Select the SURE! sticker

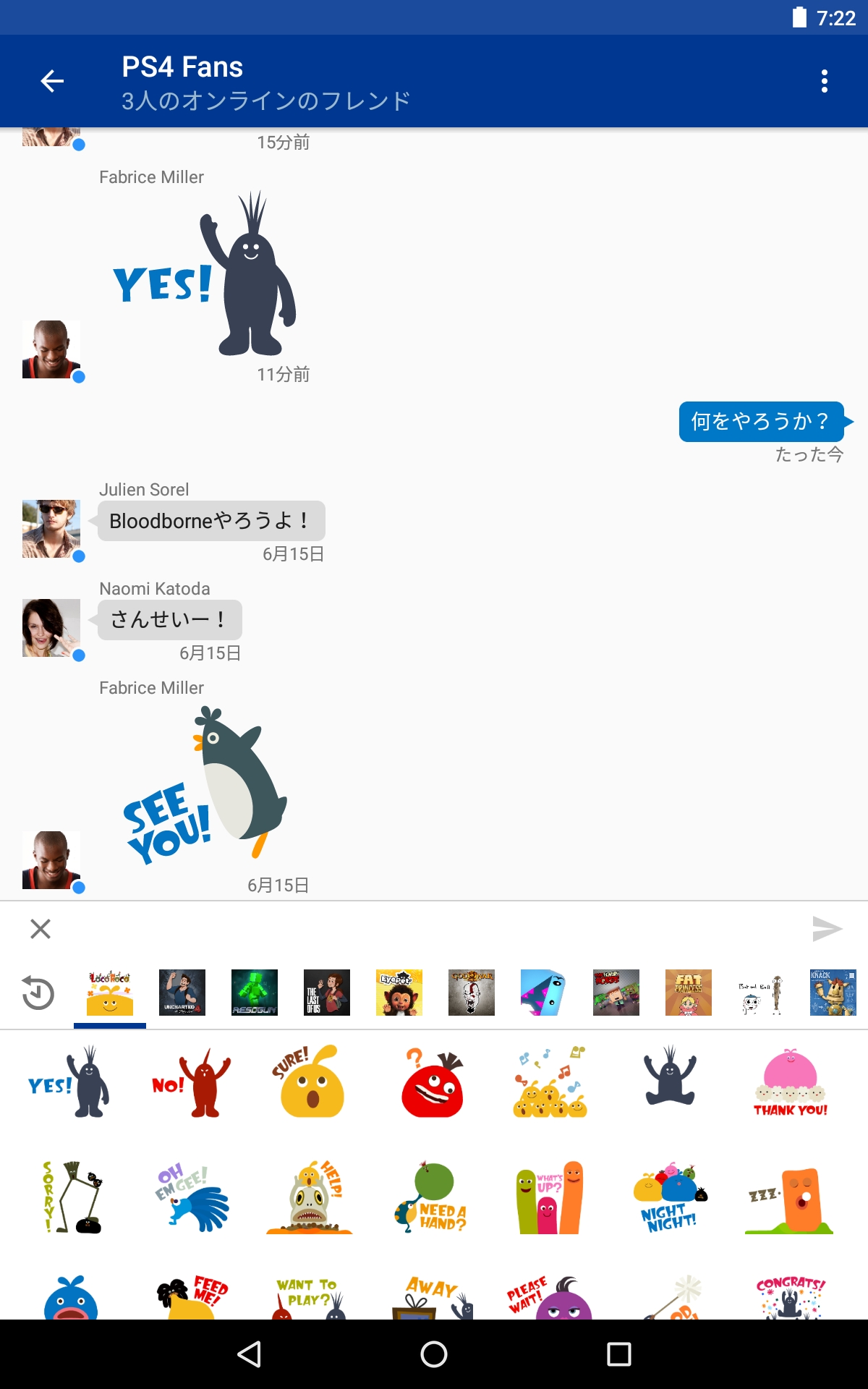[310, 1082]
